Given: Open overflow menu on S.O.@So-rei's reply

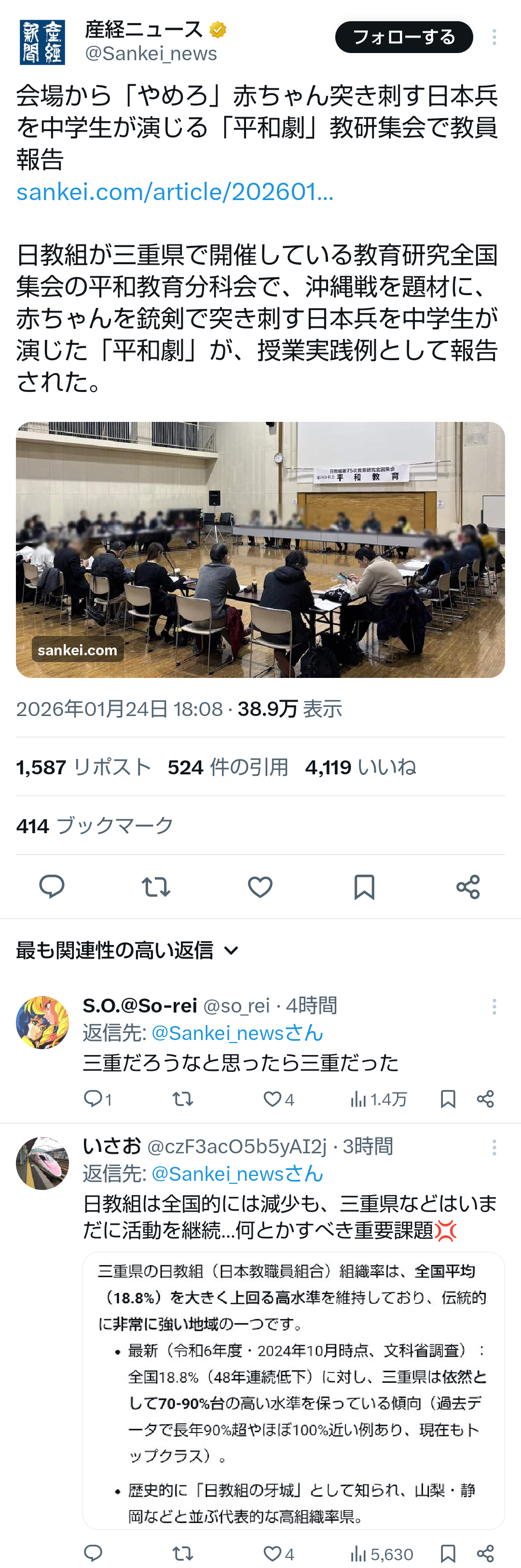Looking at the screenshot, I should click(x=494, y=1007).
